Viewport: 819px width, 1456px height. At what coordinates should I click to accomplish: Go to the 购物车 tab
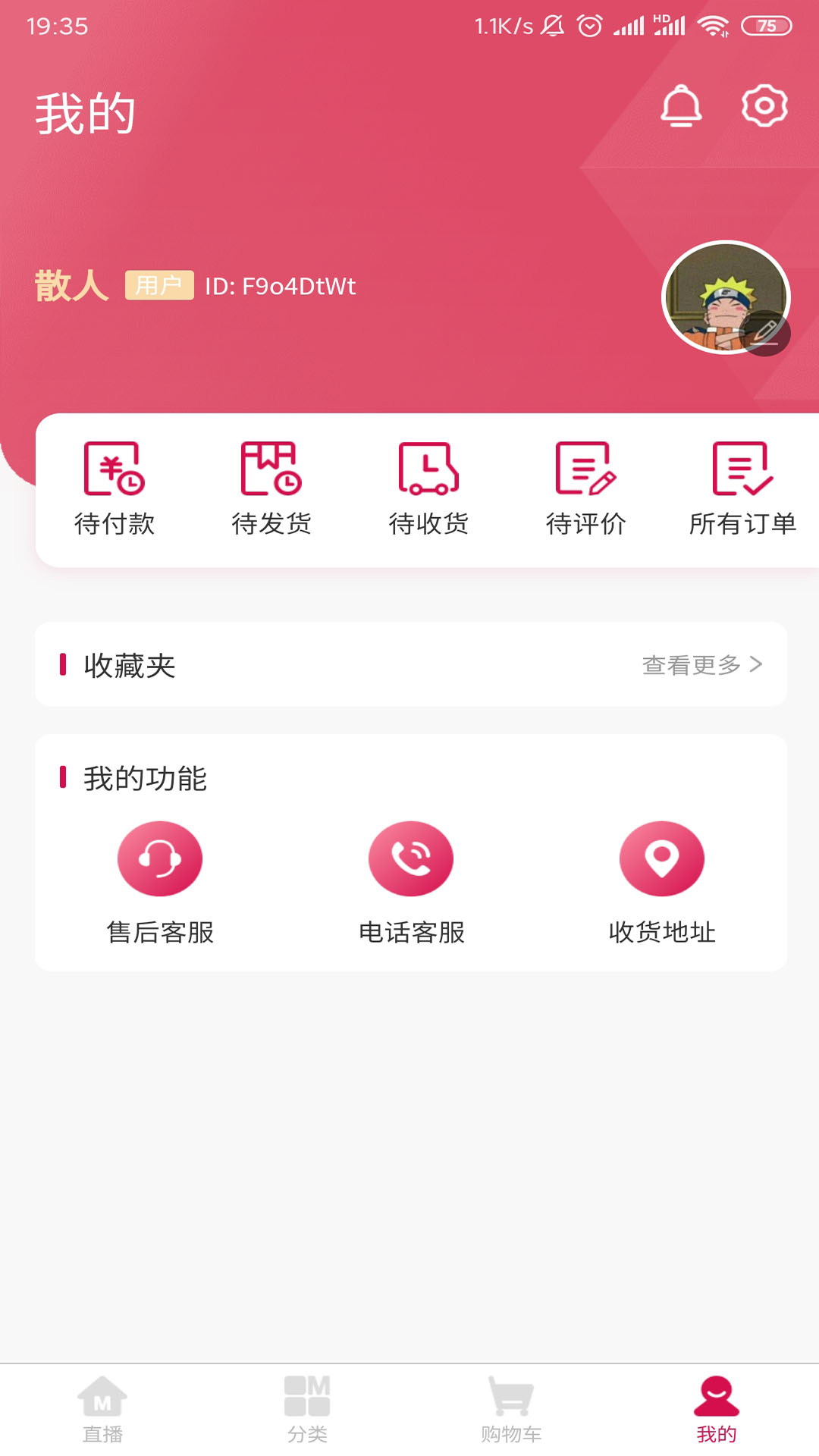coord(511,1409)
